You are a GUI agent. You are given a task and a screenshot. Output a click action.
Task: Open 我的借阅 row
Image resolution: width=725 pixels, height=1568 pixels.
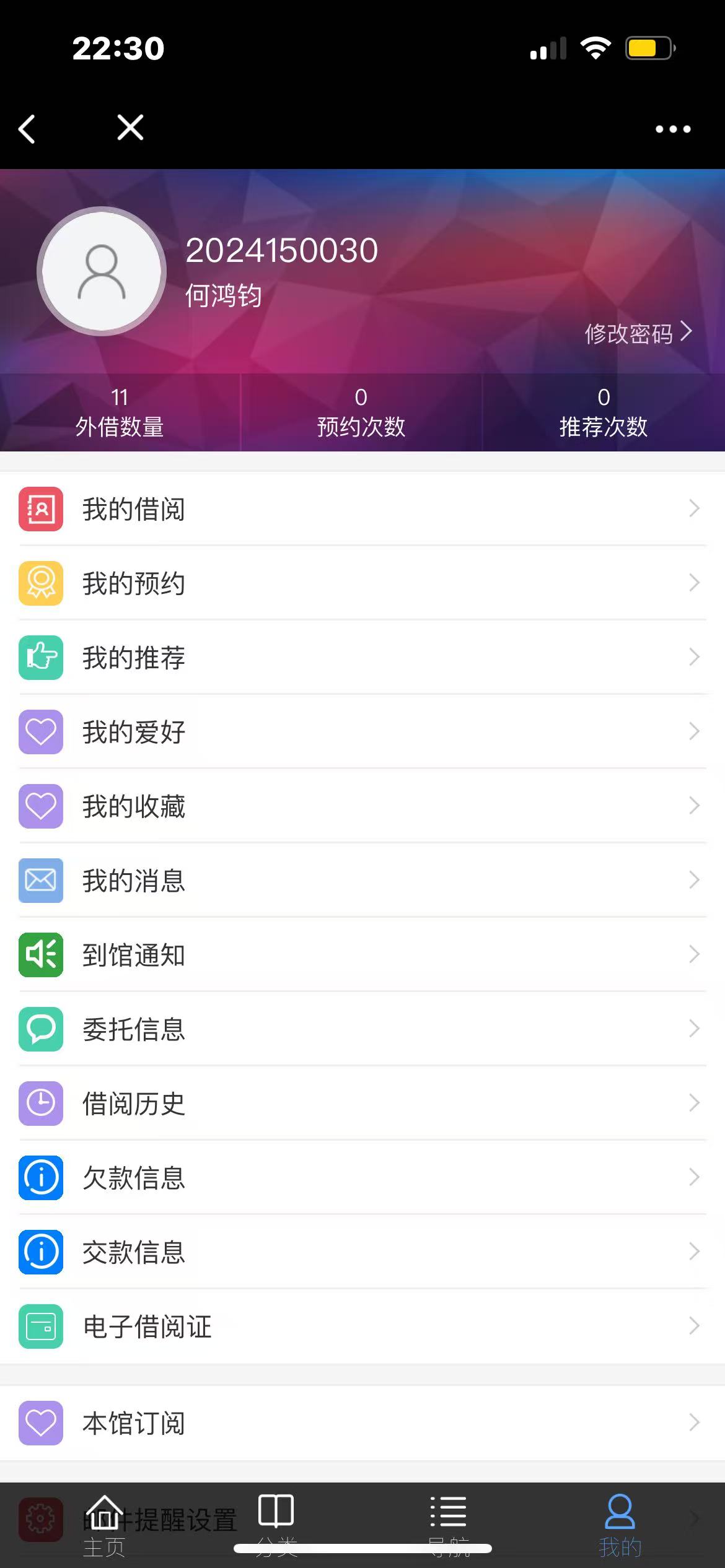362,509
